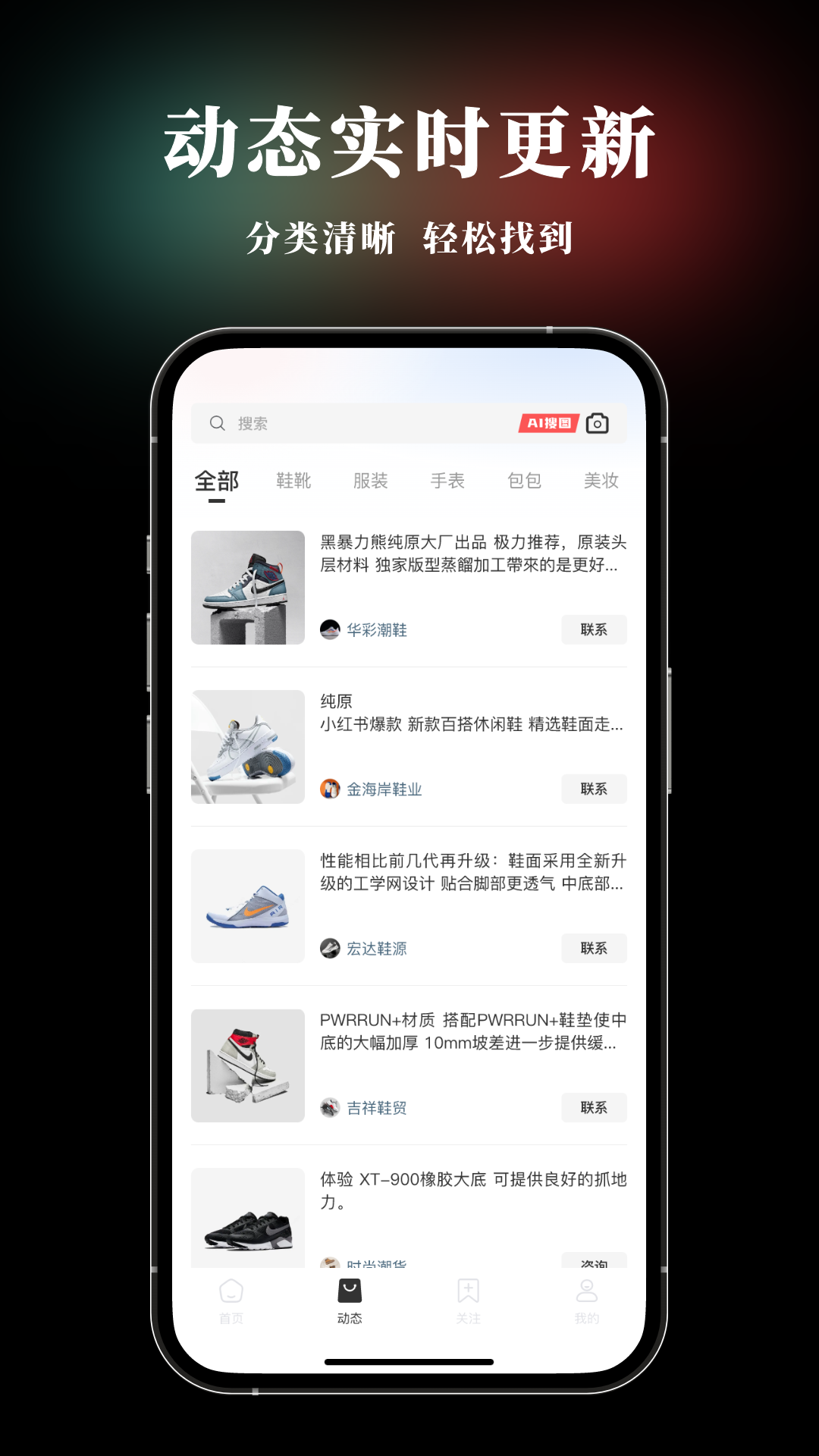
Task: Tap the 金海岸鞋业 seller avatar
Action: 329,789
